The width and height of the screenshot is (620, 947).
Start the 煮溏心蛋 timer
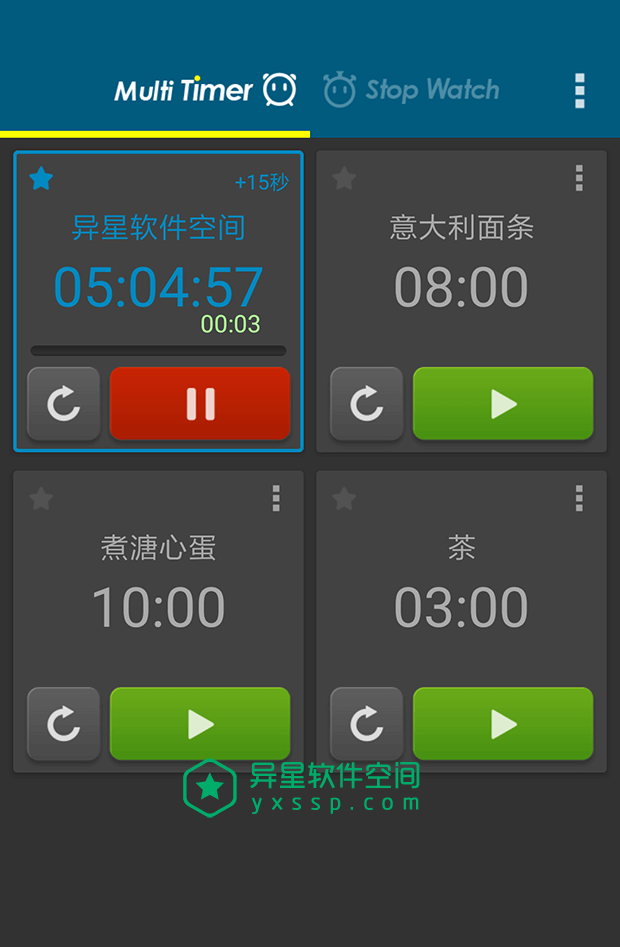point(200,723)
